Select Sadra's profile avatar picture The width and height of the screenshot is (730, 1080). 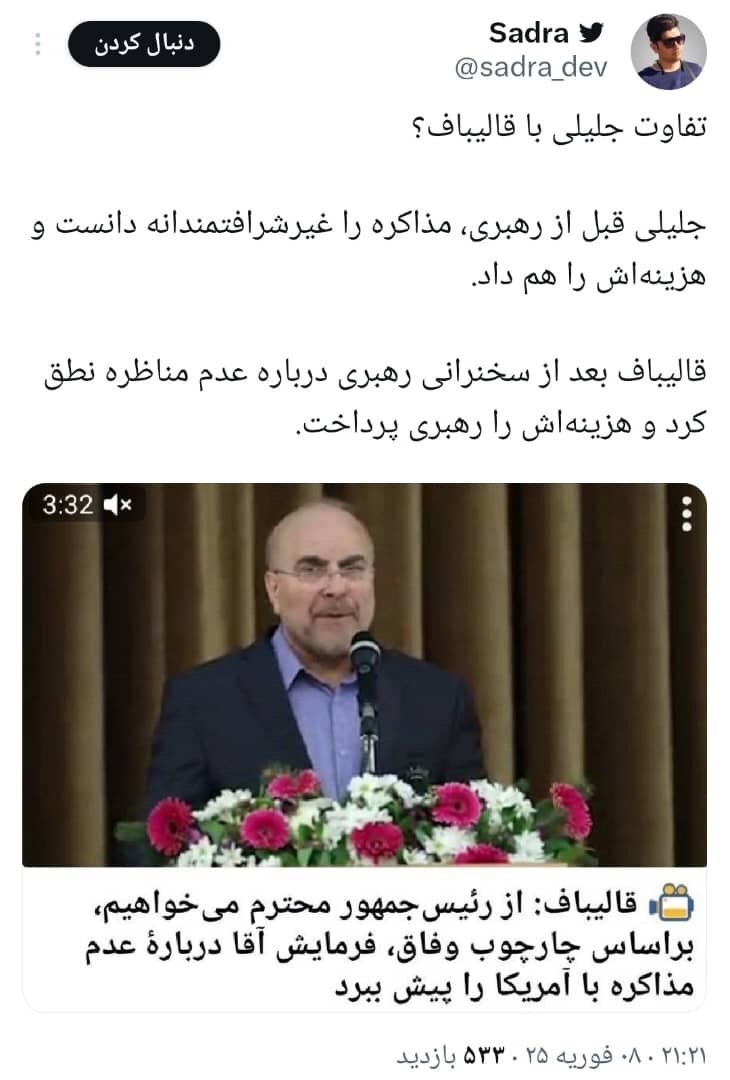tap(666, 51)
